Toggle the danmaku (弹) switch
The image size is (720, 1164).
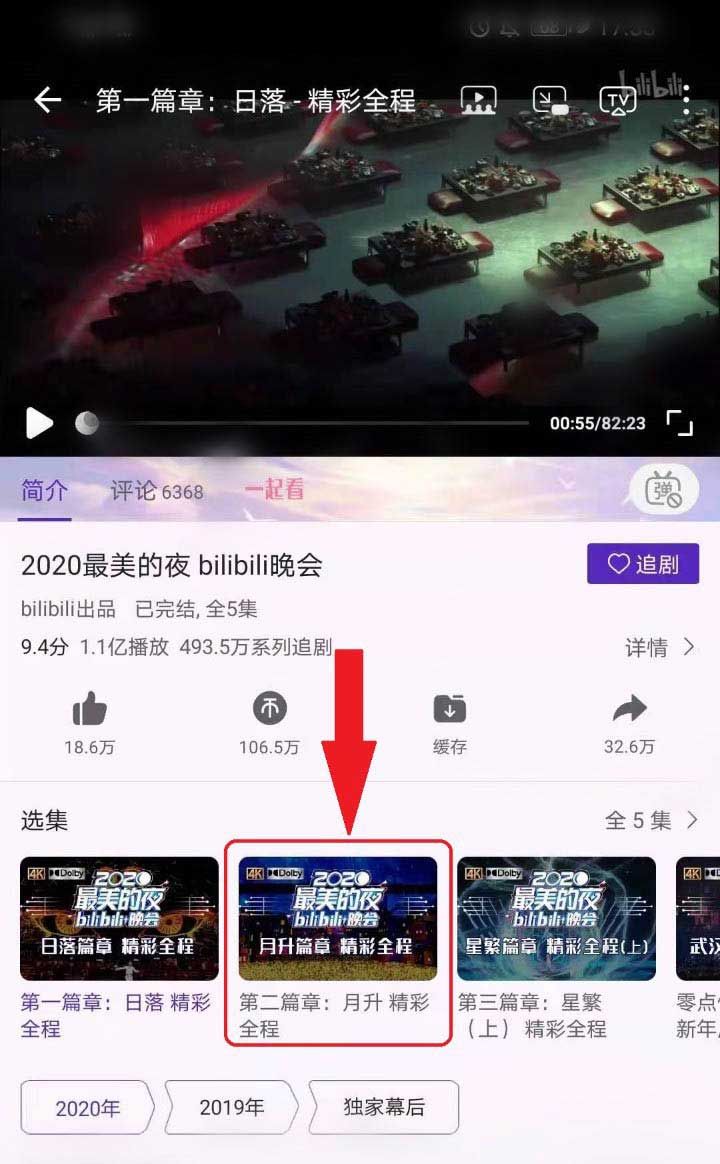[662, 491]
